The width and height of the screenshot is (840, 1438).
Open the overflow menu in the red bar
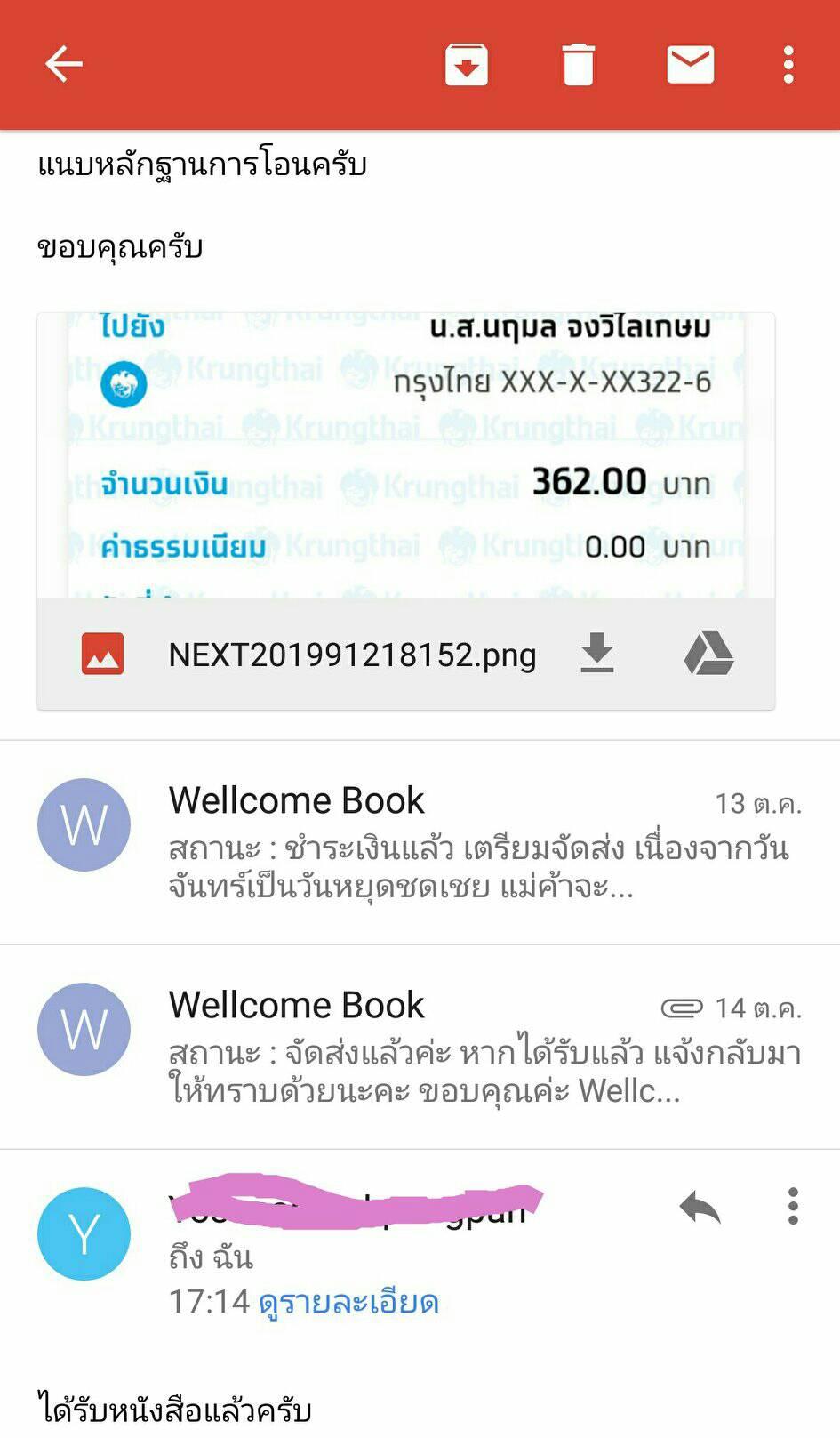coord(788,65)
